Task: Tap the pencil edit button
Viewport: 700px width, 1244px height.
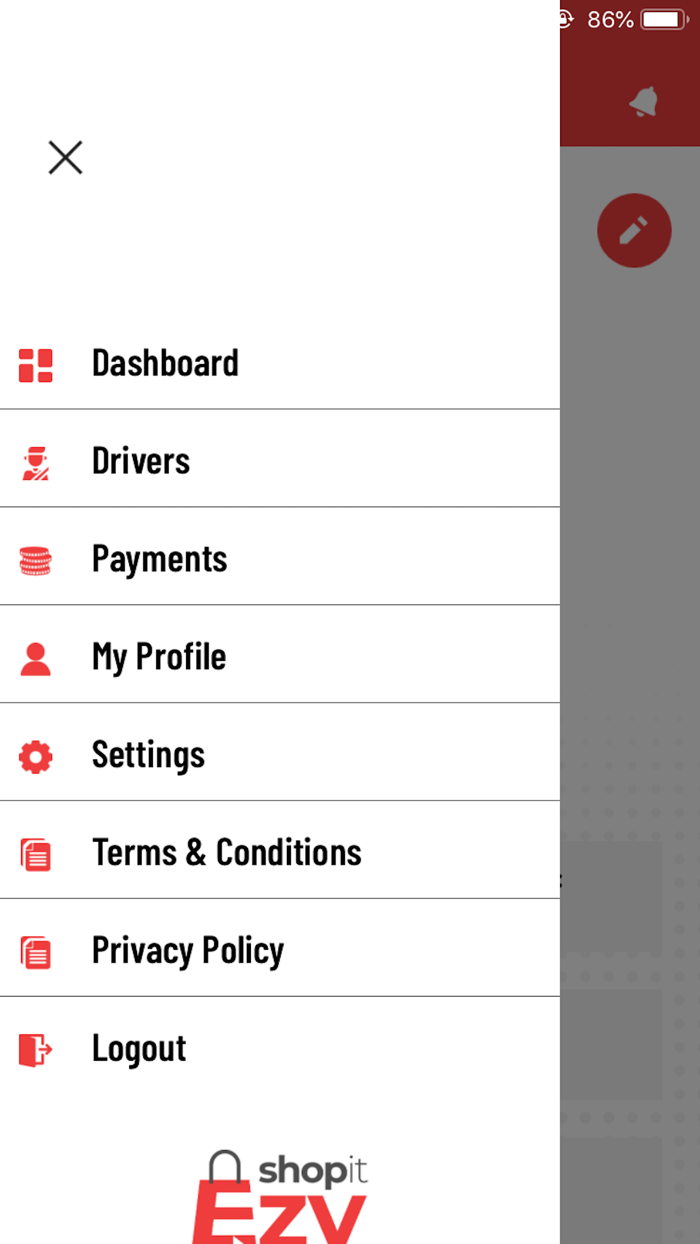Action: tap(633, 231)
